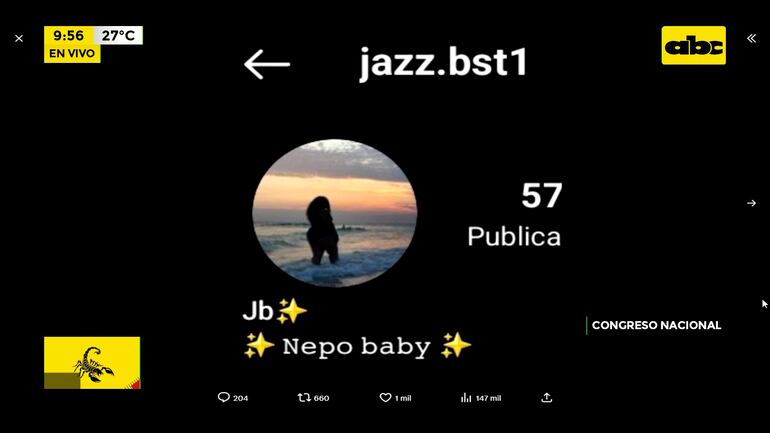Like the post with 1 mil likes
Screen dimensions: 770x433
385,398
